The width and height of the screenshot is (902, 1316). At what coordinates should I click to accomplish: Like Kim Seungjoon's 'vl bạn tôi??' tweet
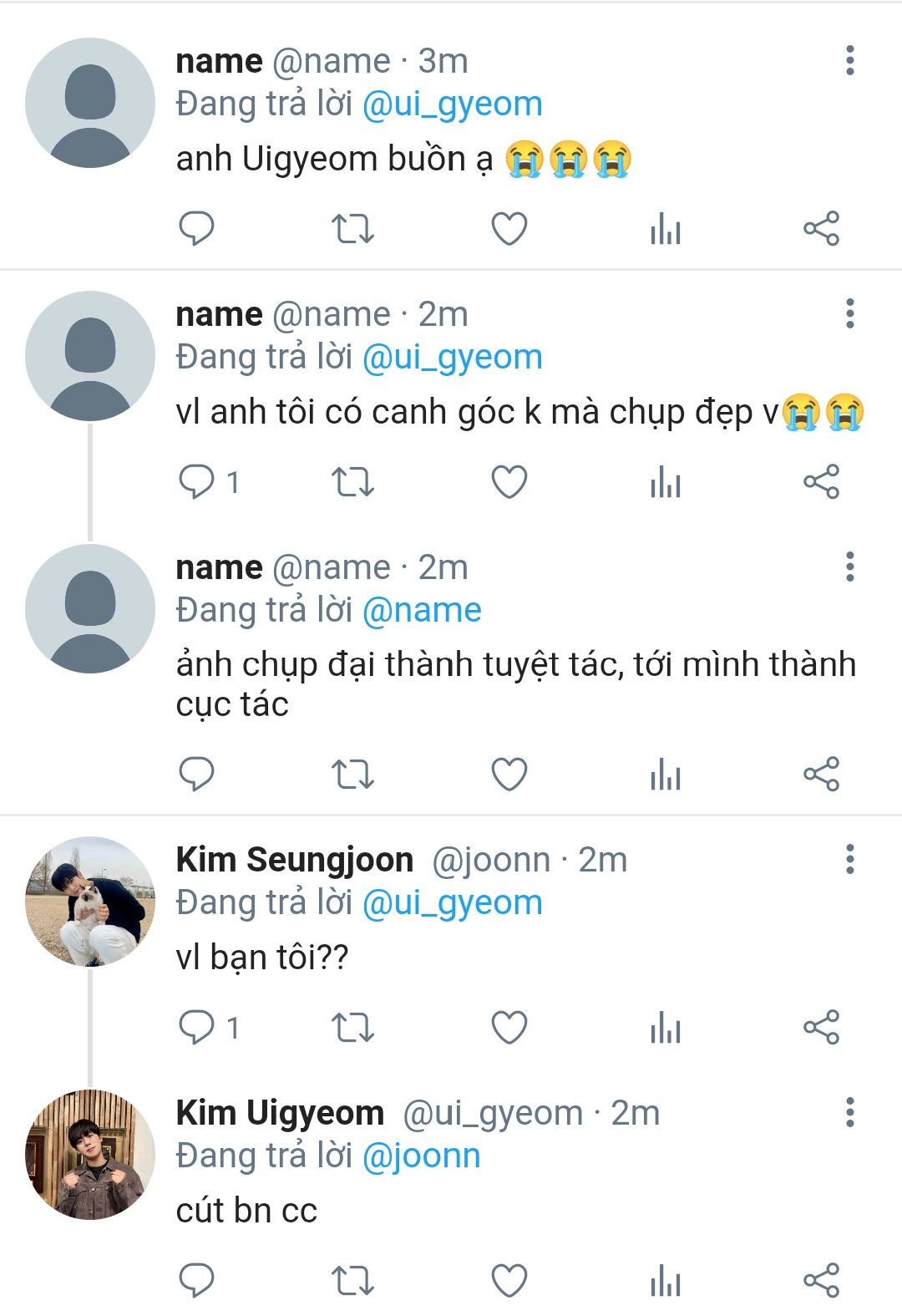click(509, 1027)
